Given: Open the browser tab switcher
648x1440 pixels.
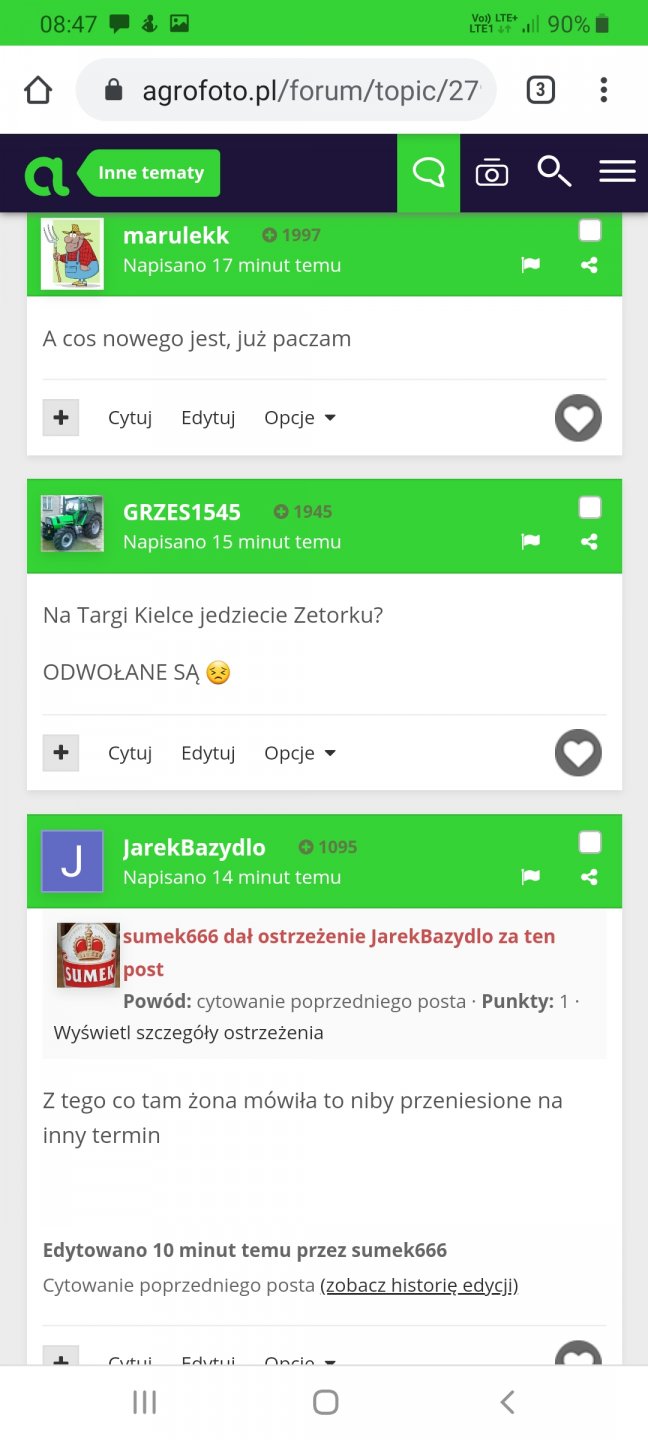Looking at the screenshot, I should point(540,91).
